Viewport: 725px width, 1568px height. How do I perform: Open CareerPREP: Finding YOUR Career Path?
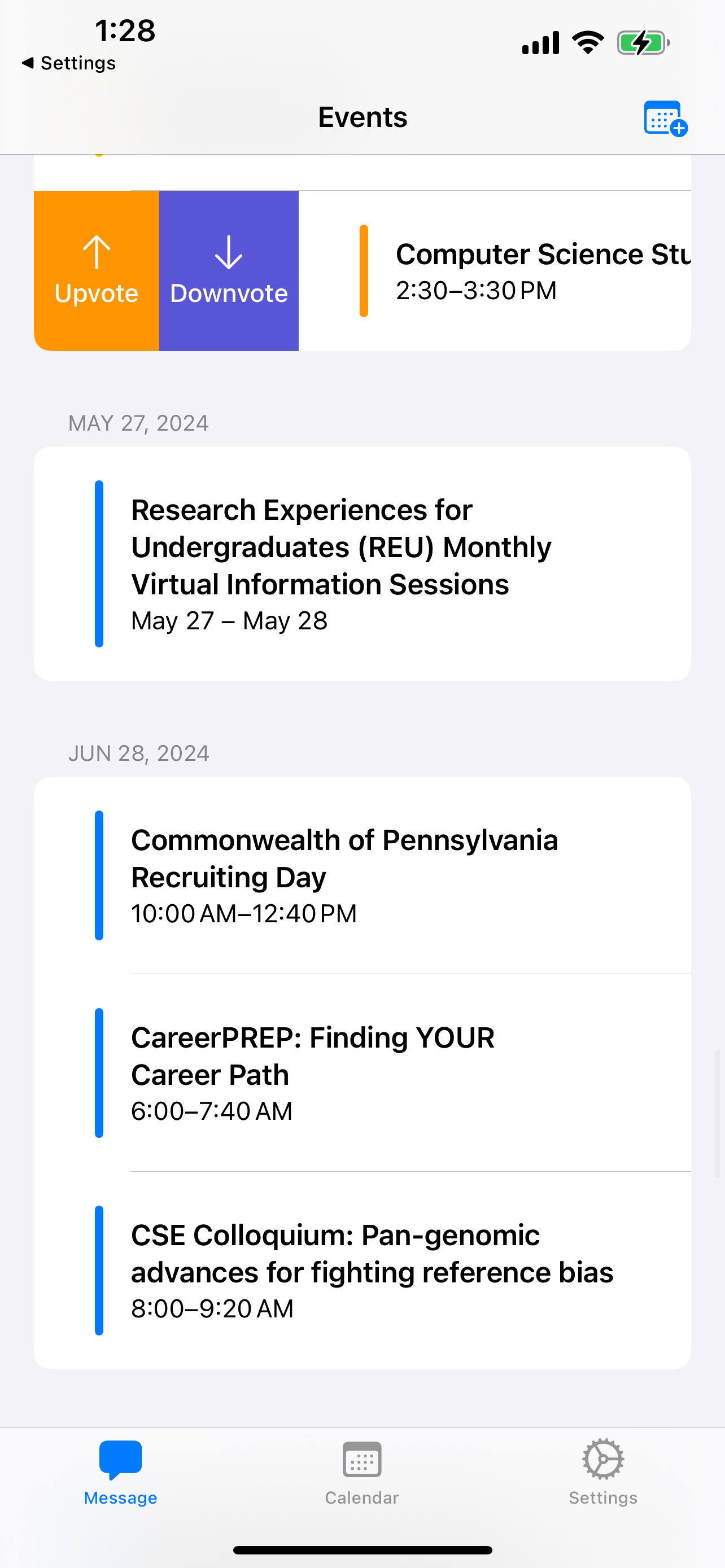pyautogui.click(x=362, y=1072)
